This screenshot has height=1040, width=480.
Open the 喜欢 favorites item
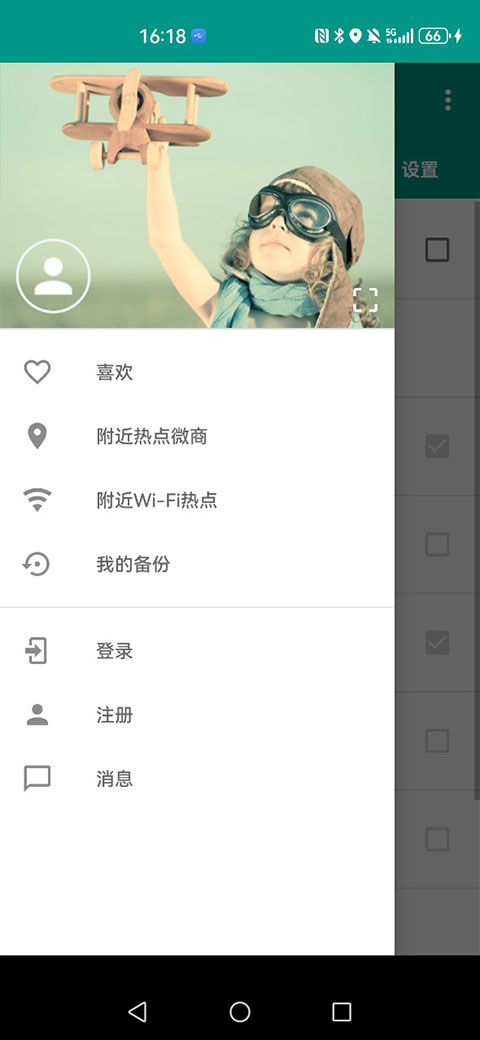coord(197,372)
